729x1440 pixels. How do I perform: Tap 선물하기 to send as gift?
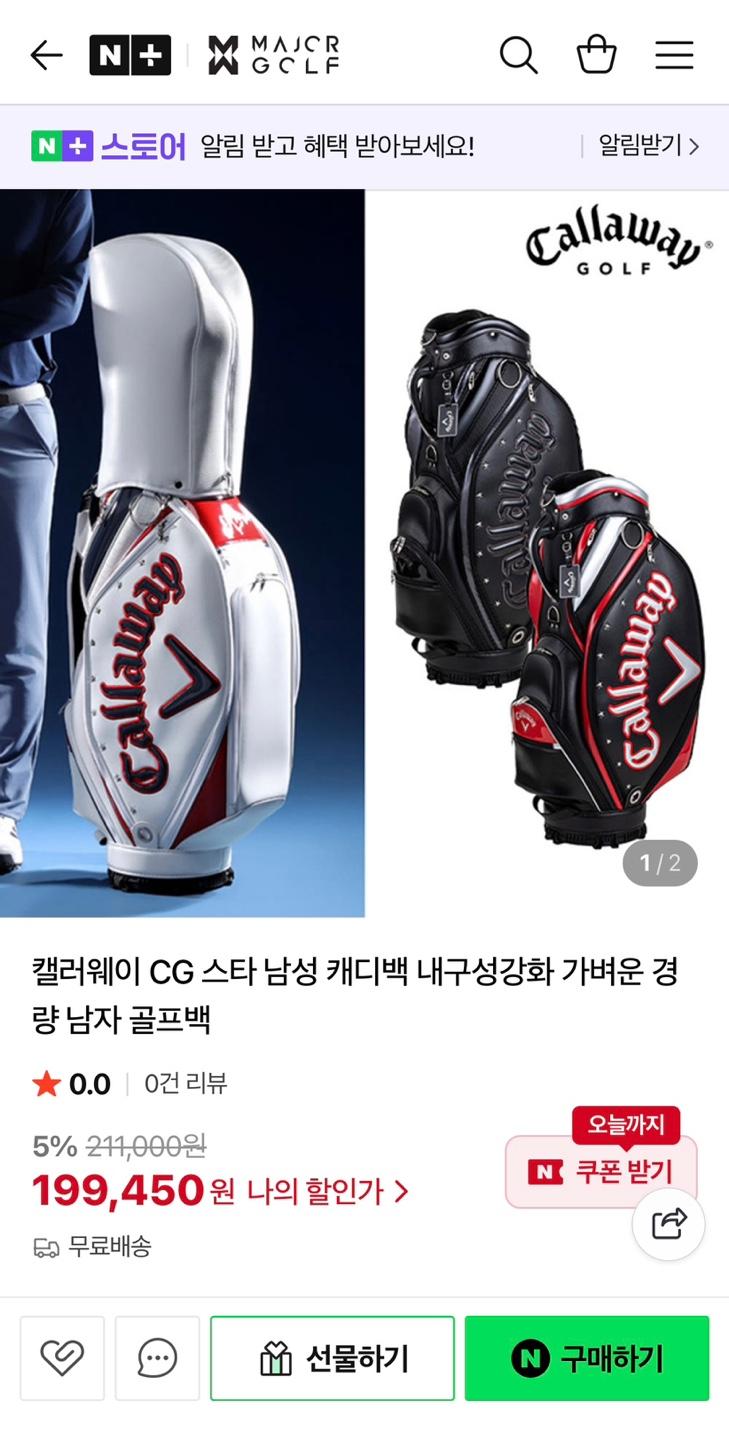click(332, 1358)
